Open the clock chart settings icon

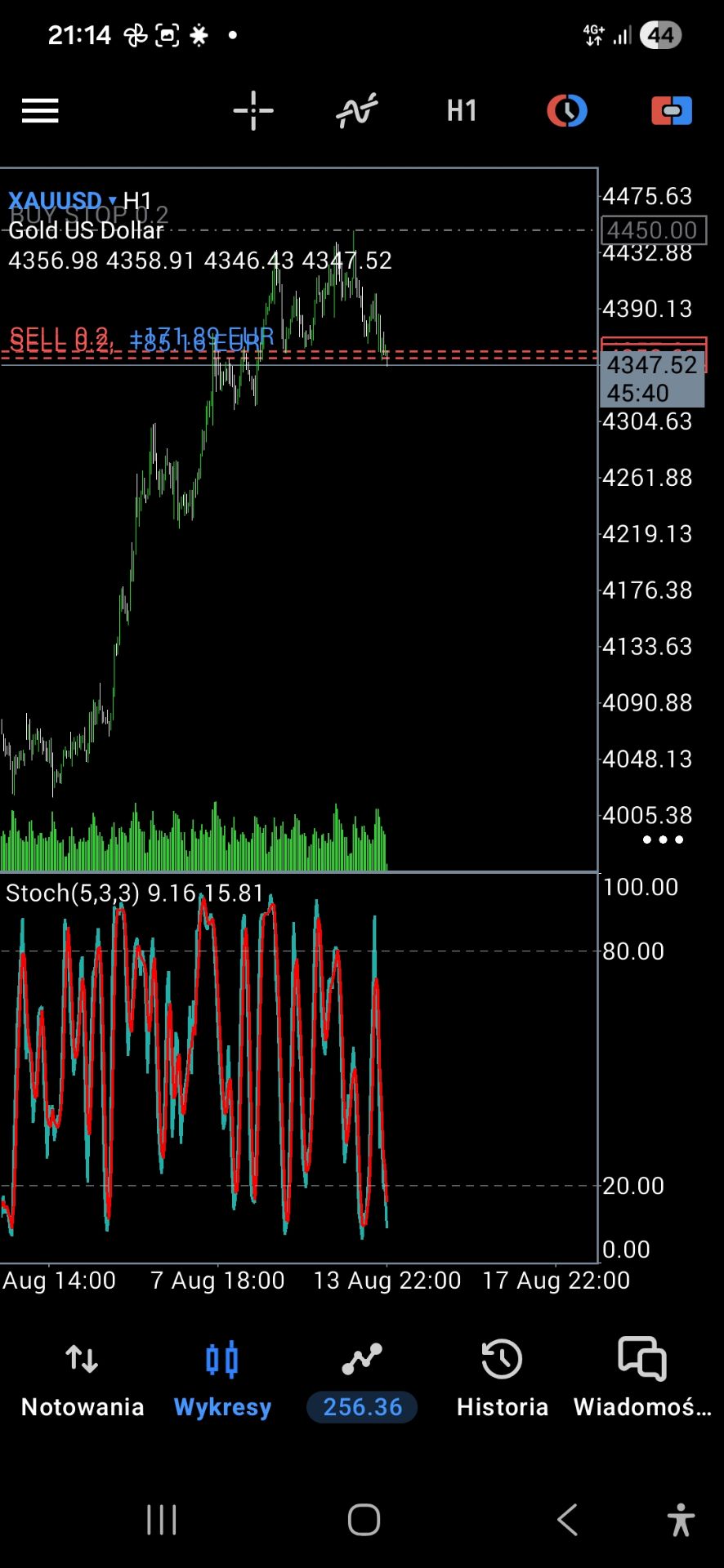567,110
